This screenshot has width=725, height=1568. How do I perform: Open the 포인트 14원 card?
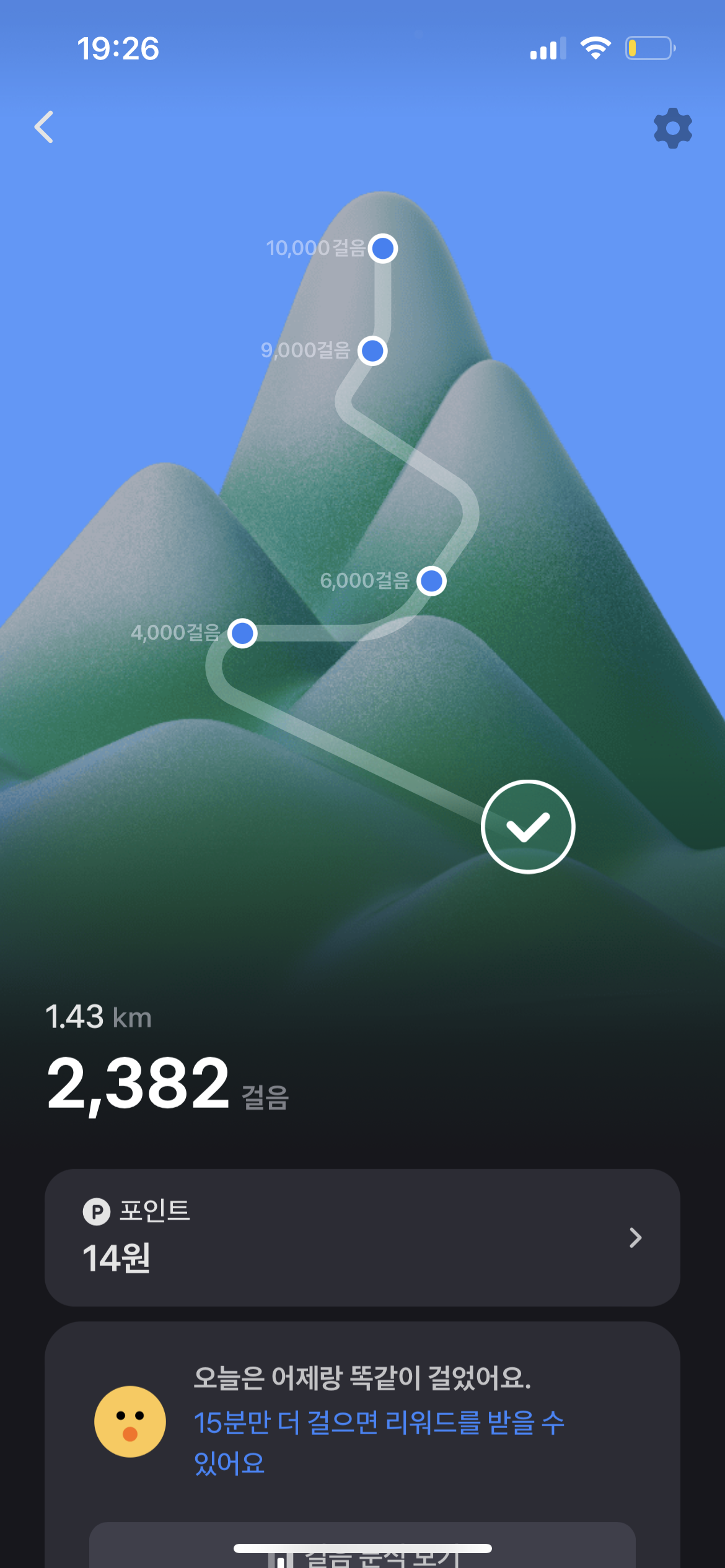(x=362, y=1237)
